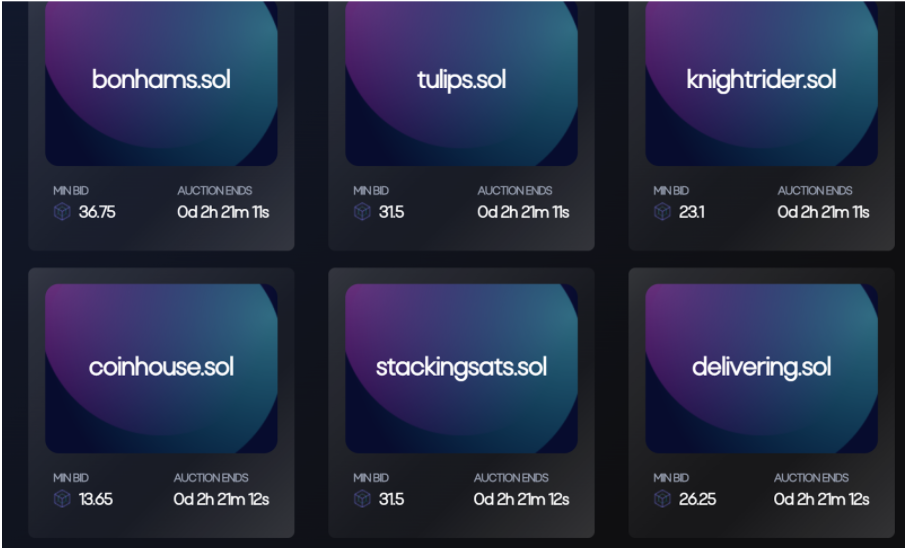View the coinhouse.sol auction
This screenshot has height=548, width=905.
[161, 367]
